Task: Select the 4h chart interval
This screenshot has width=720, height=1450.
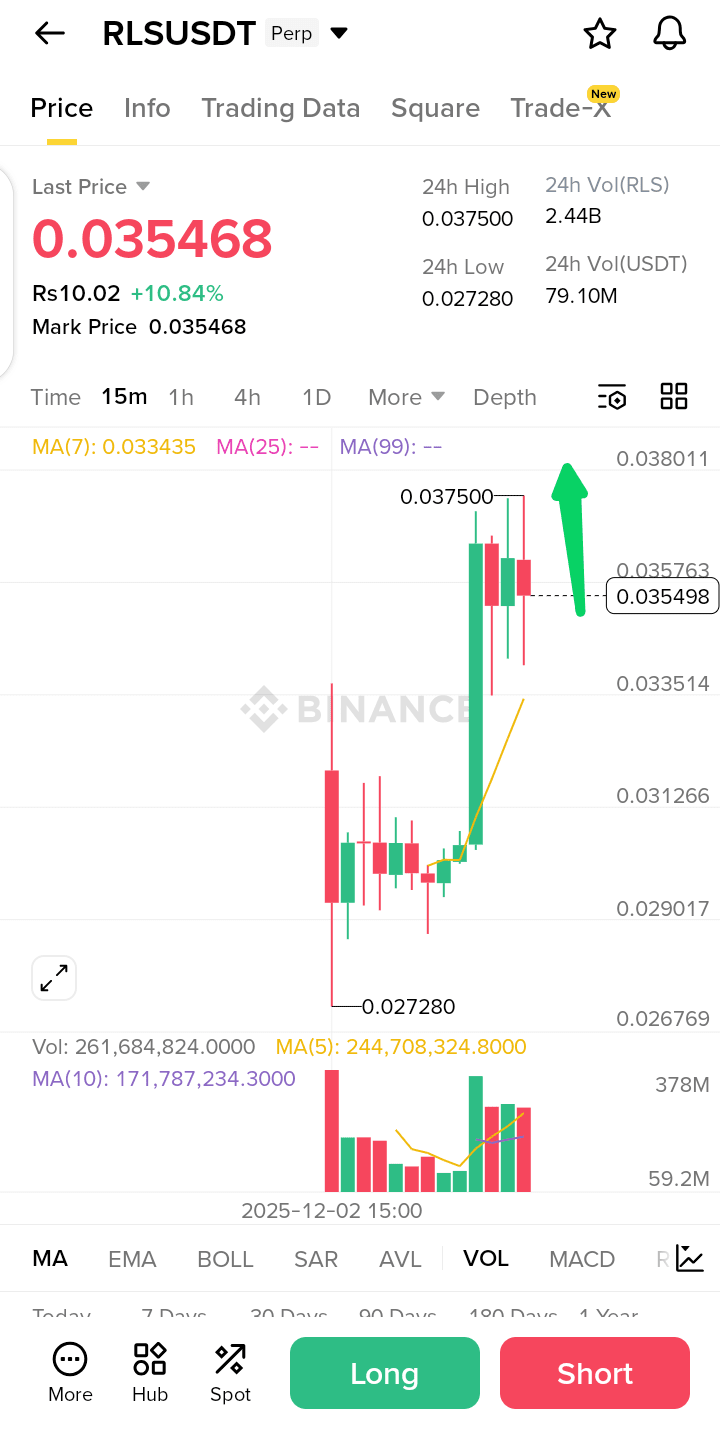Action: tap(247, 397)
